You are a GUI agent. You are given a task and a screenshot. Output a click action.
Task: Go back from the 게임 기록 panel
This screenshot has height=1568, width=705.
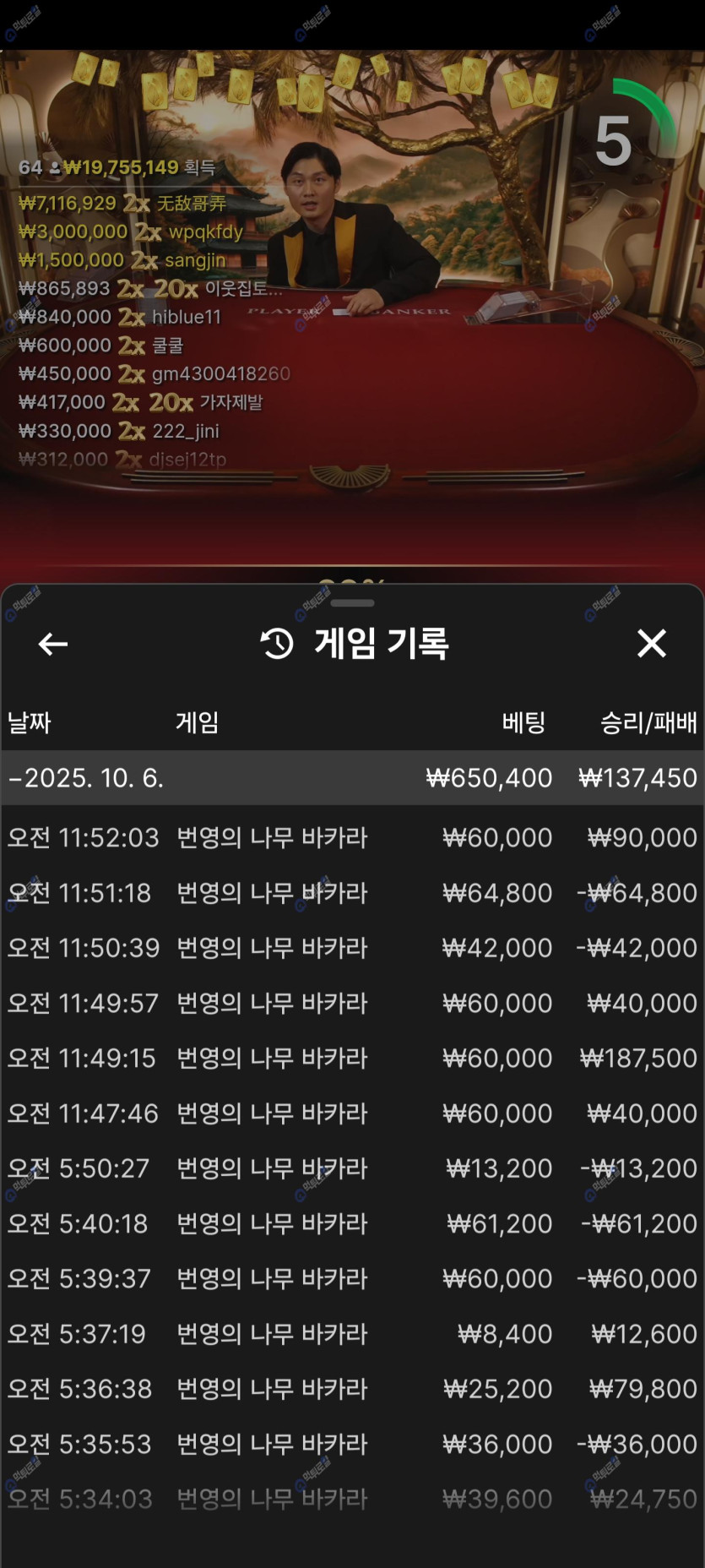point(52,644)
